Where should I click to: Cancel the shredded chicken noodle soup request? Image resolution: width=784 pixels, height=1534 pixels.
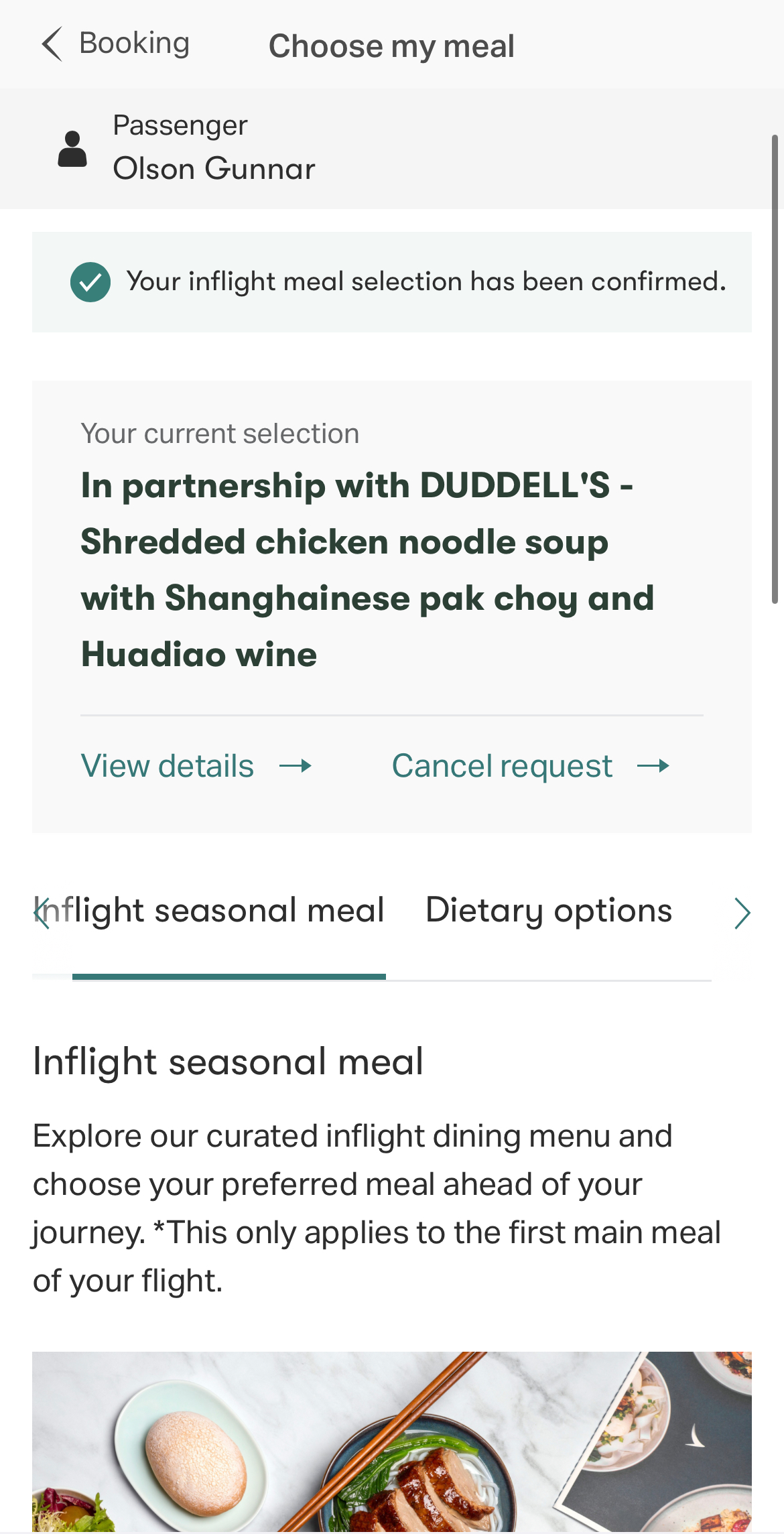tap(501, 766)
